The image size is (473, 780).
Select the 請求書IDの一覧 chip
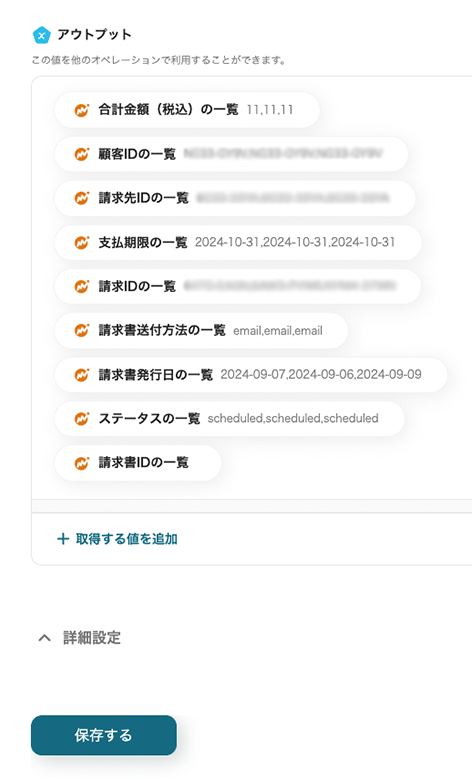coord(138,463)
